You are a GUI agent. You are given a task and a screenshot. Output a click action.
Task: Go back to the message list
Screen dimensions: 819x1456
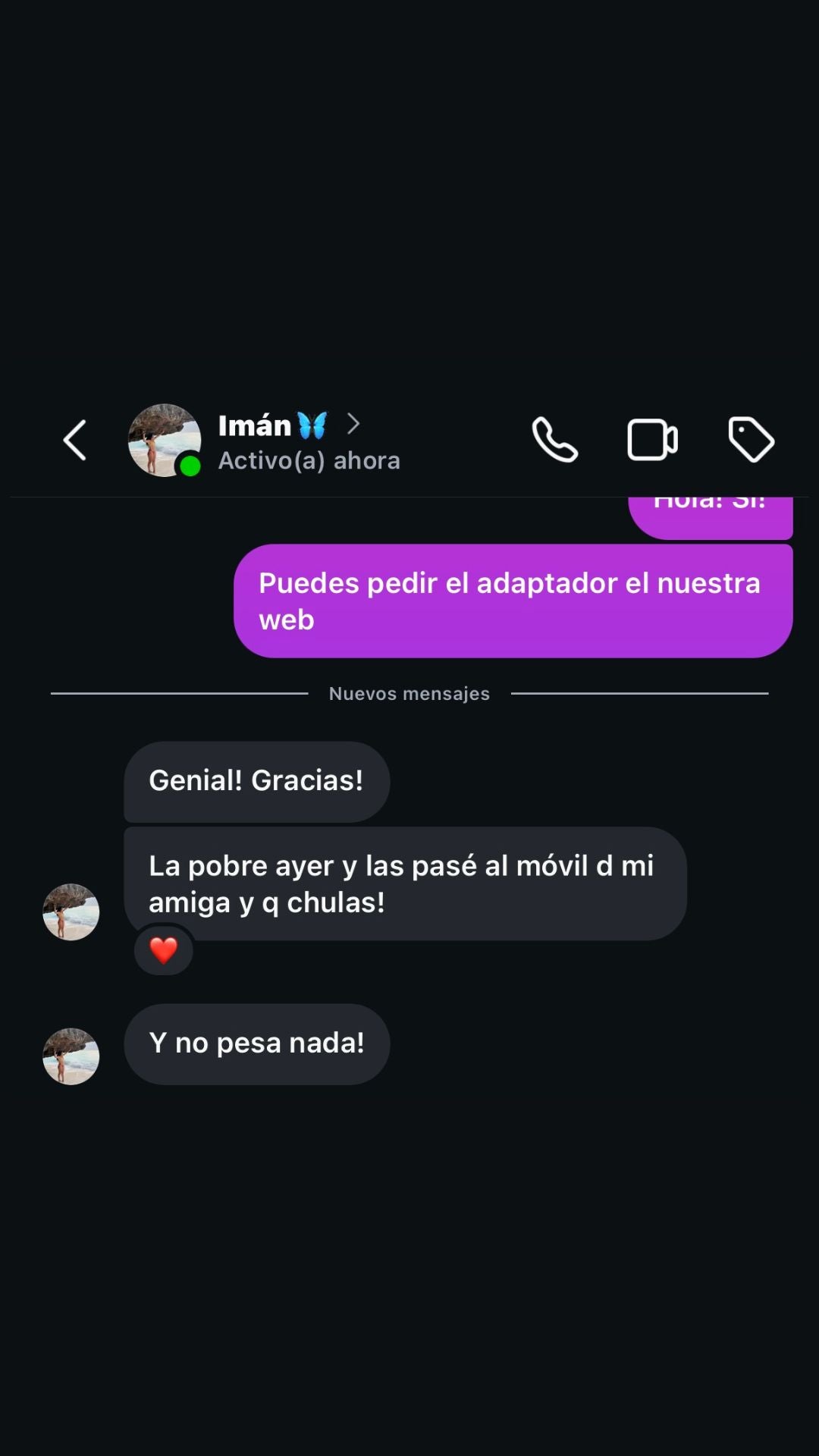(x=75, y=440)
